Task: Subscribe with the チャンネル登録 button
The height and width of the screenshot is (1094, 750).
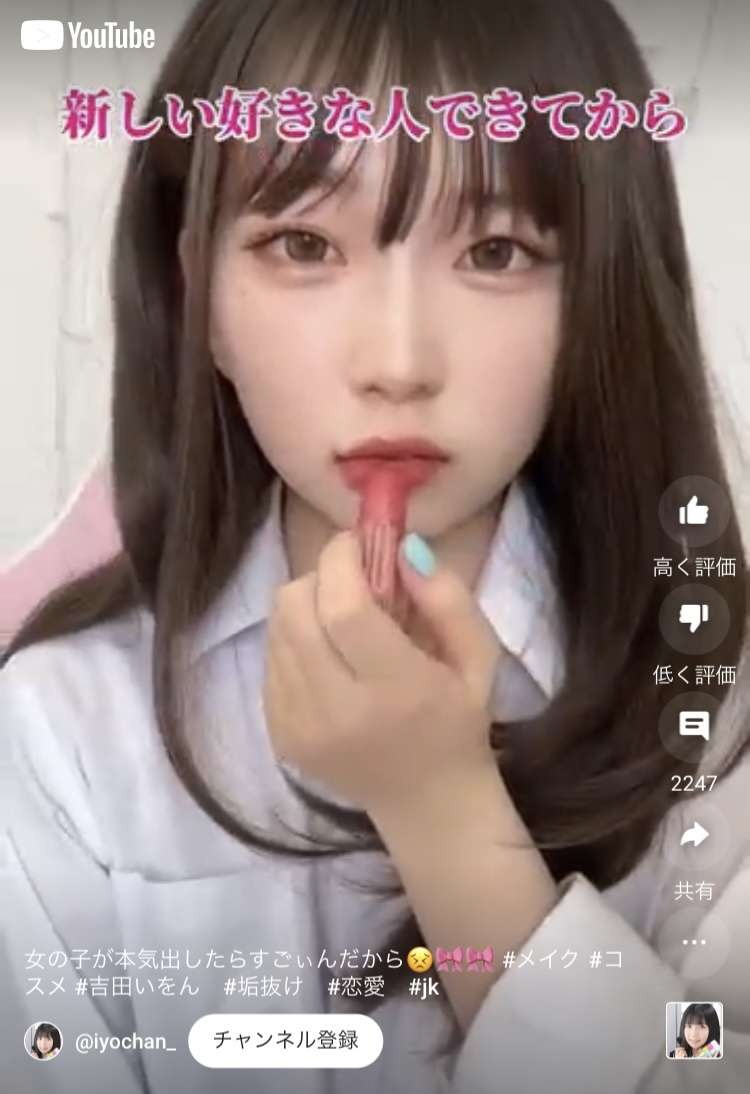Action: pyautogui.click(x=285, y=1040)
